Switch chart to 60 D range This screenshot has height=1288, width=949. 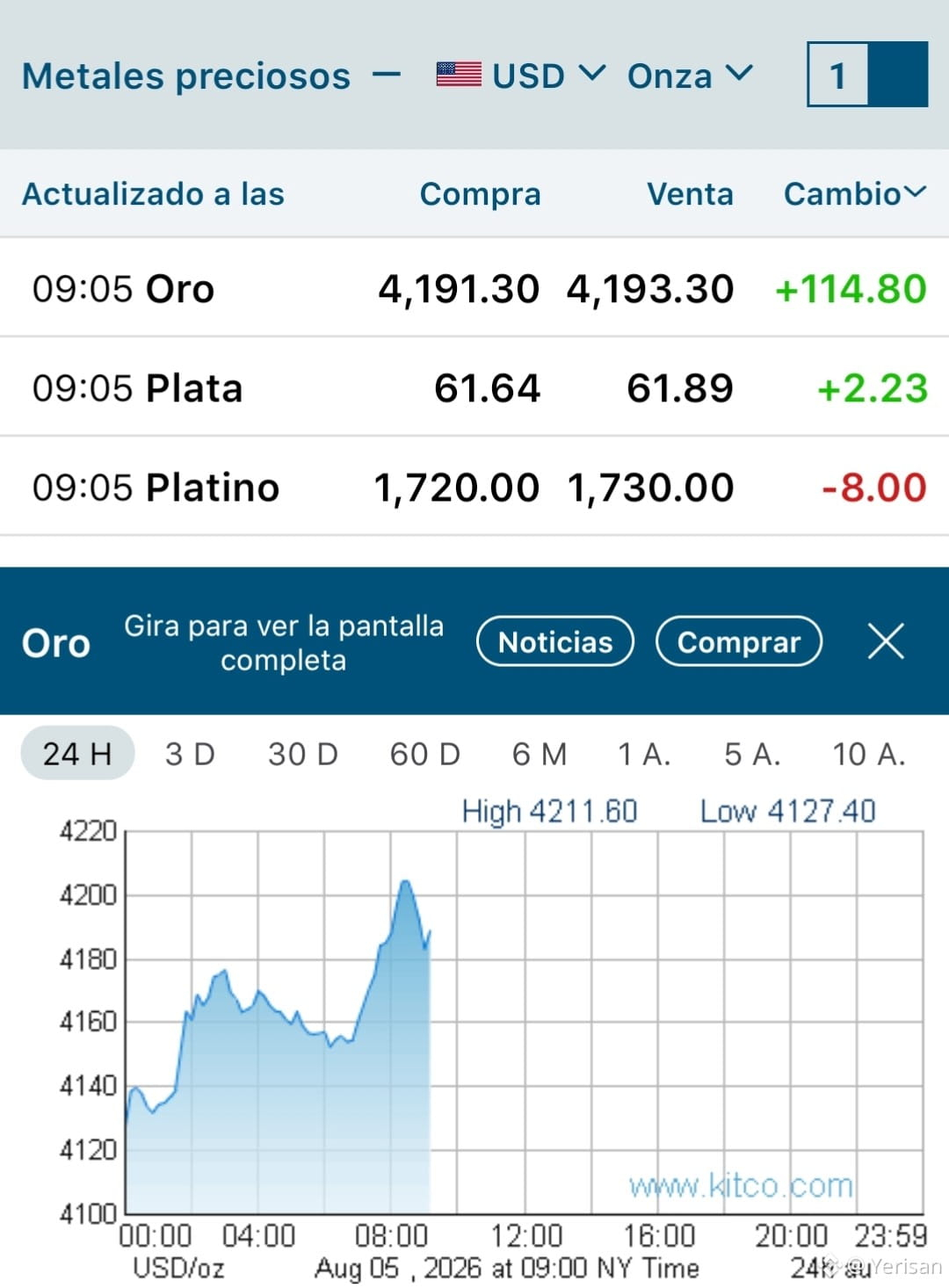(x=425, y=754)
